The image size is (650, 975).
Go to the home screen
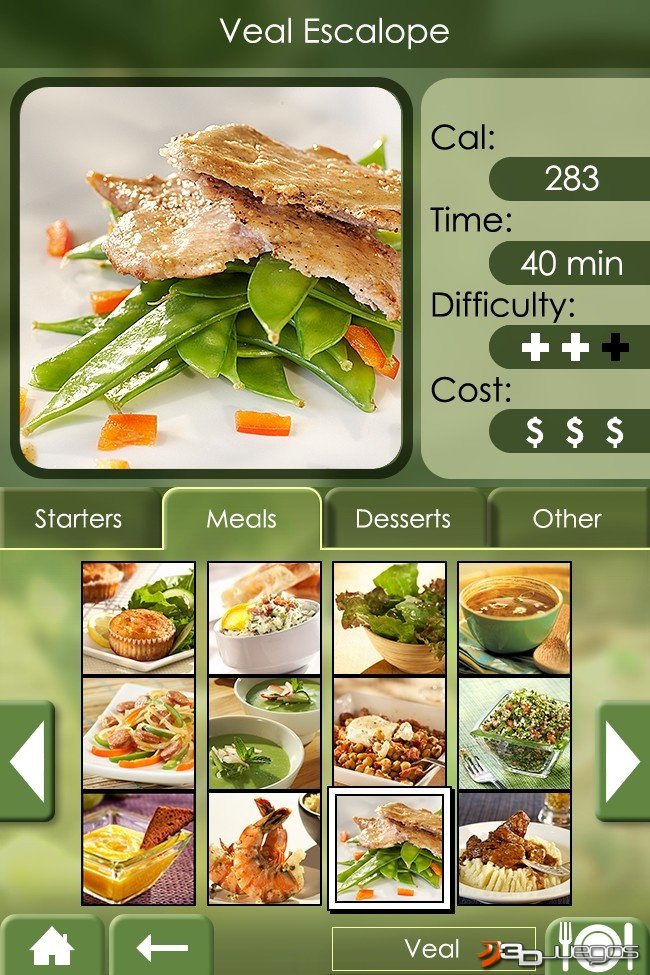point(51,947)
